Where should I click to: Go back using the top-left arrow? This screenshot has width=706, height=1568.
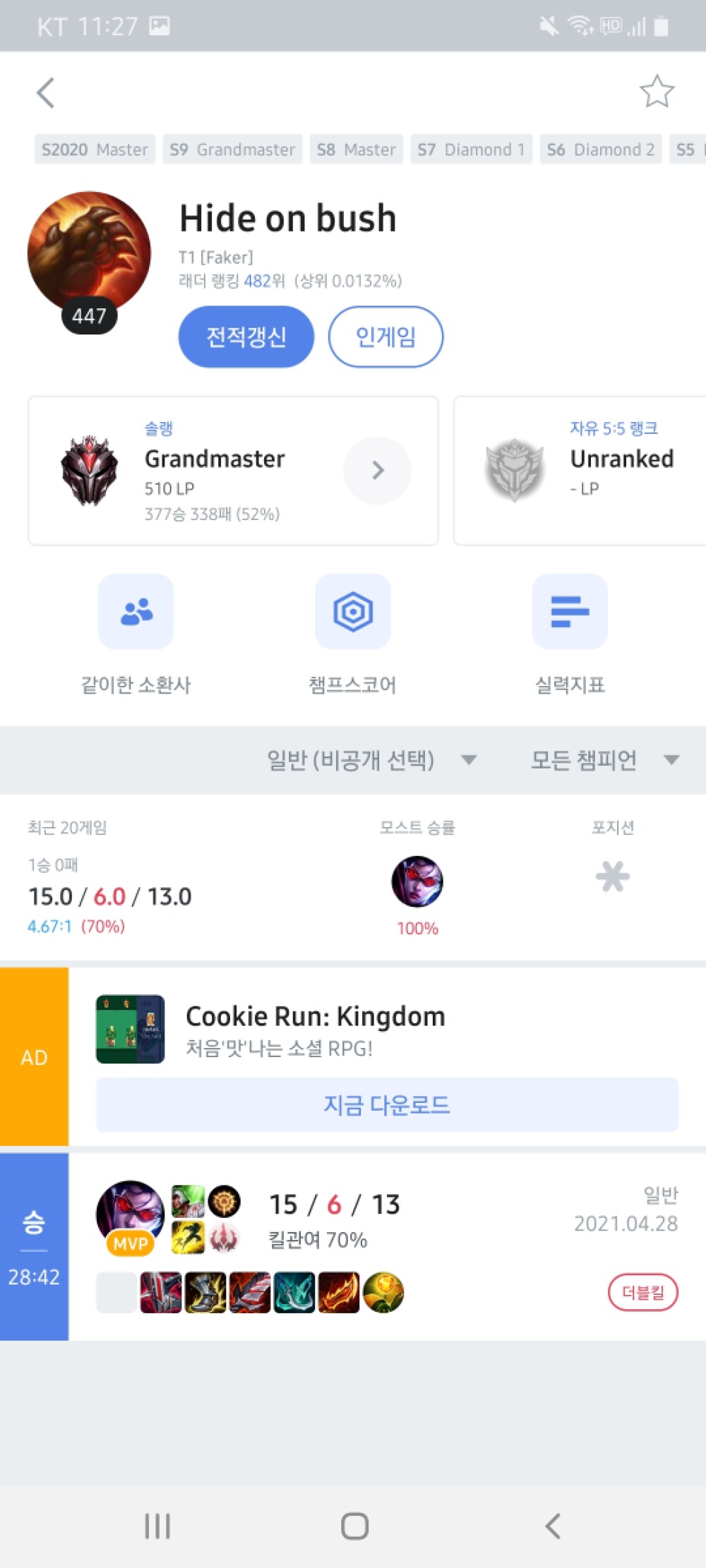[46, 92]
